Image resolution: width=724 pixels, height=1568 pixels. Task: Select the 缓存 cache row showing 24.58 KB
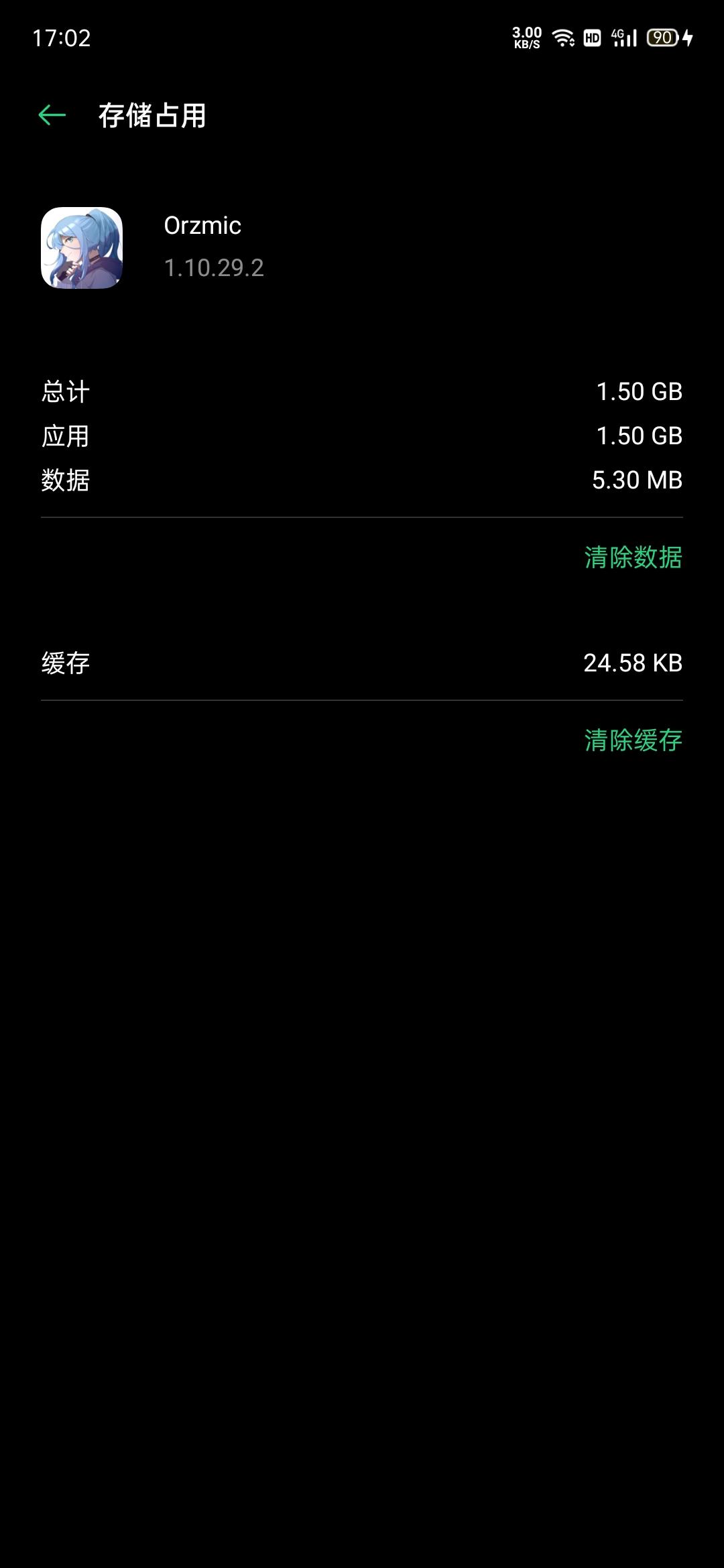pyautogui.click(x=362, y=662)
